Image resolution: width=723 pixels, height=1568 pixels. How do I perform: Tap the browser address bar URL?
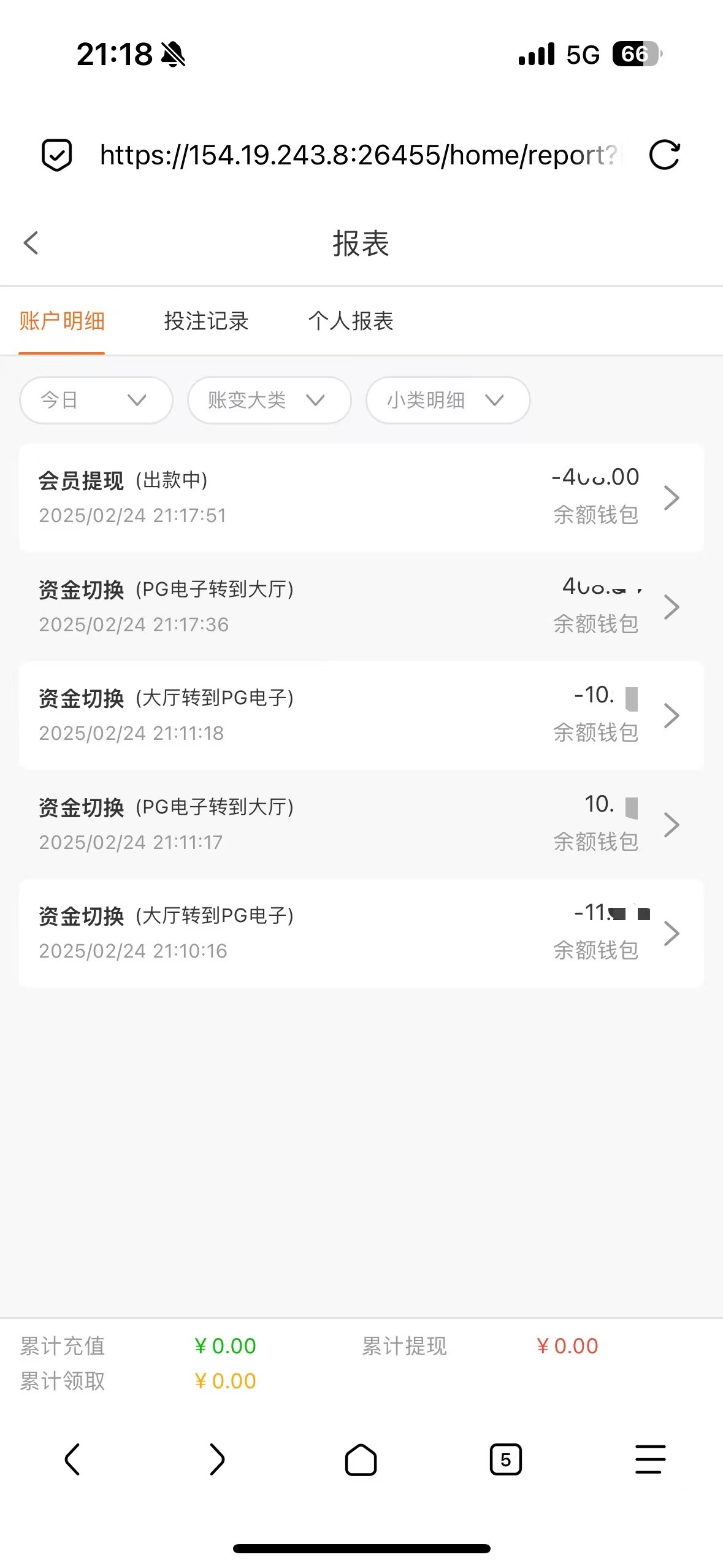point(359,155)
